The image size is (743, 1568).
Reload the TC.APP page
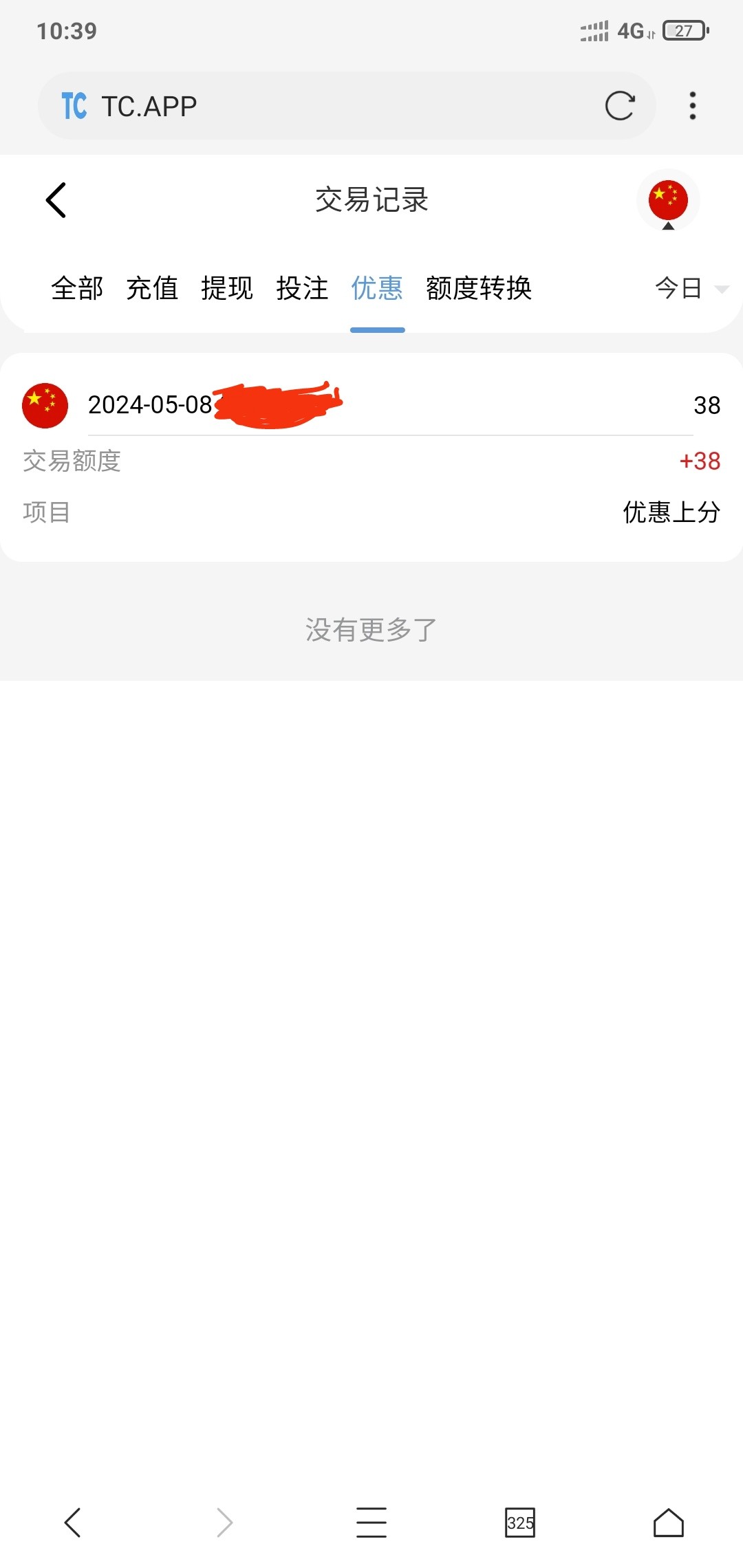click(x=619, y=106)
